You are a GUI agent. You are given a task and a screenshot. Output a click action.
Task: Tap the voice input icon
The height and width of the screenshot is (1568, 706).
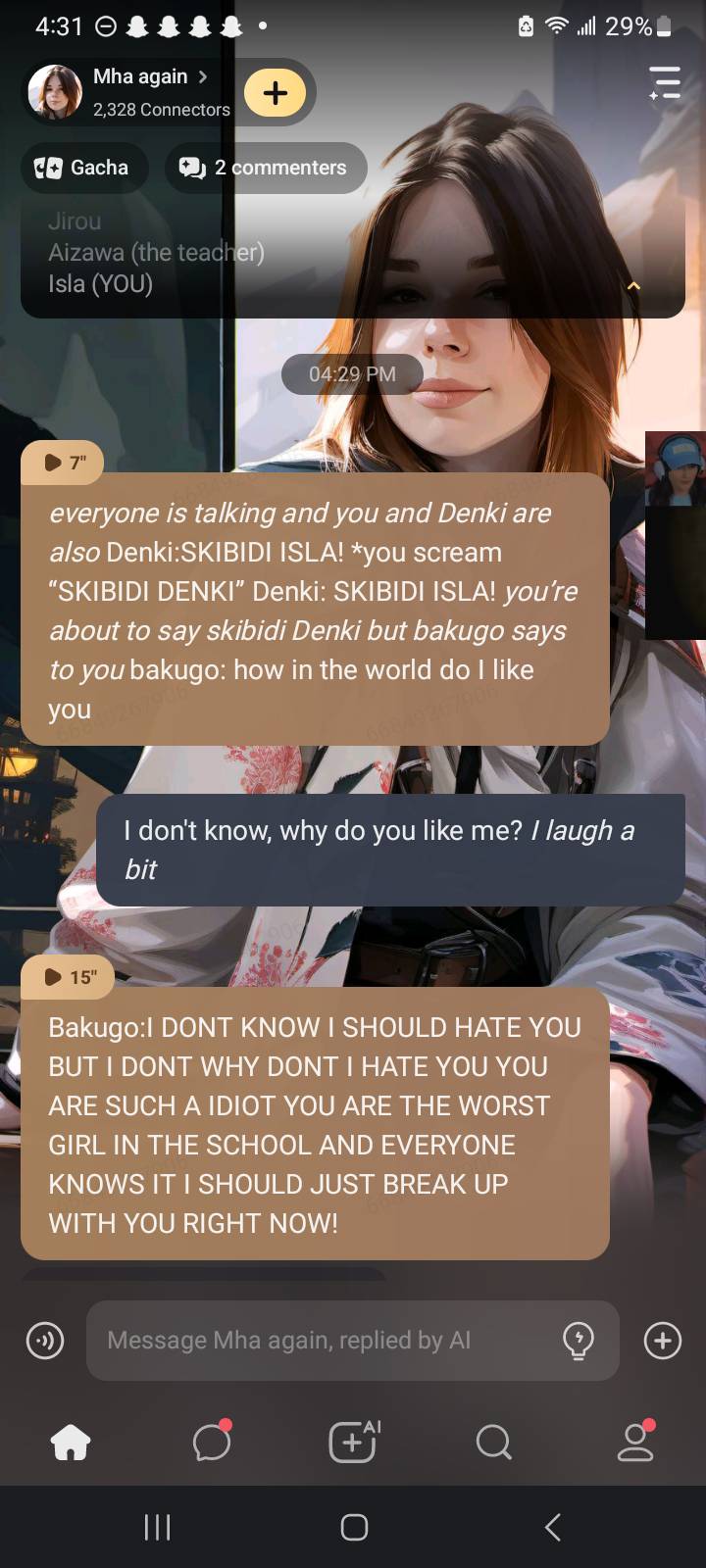tap(45, 1340)
